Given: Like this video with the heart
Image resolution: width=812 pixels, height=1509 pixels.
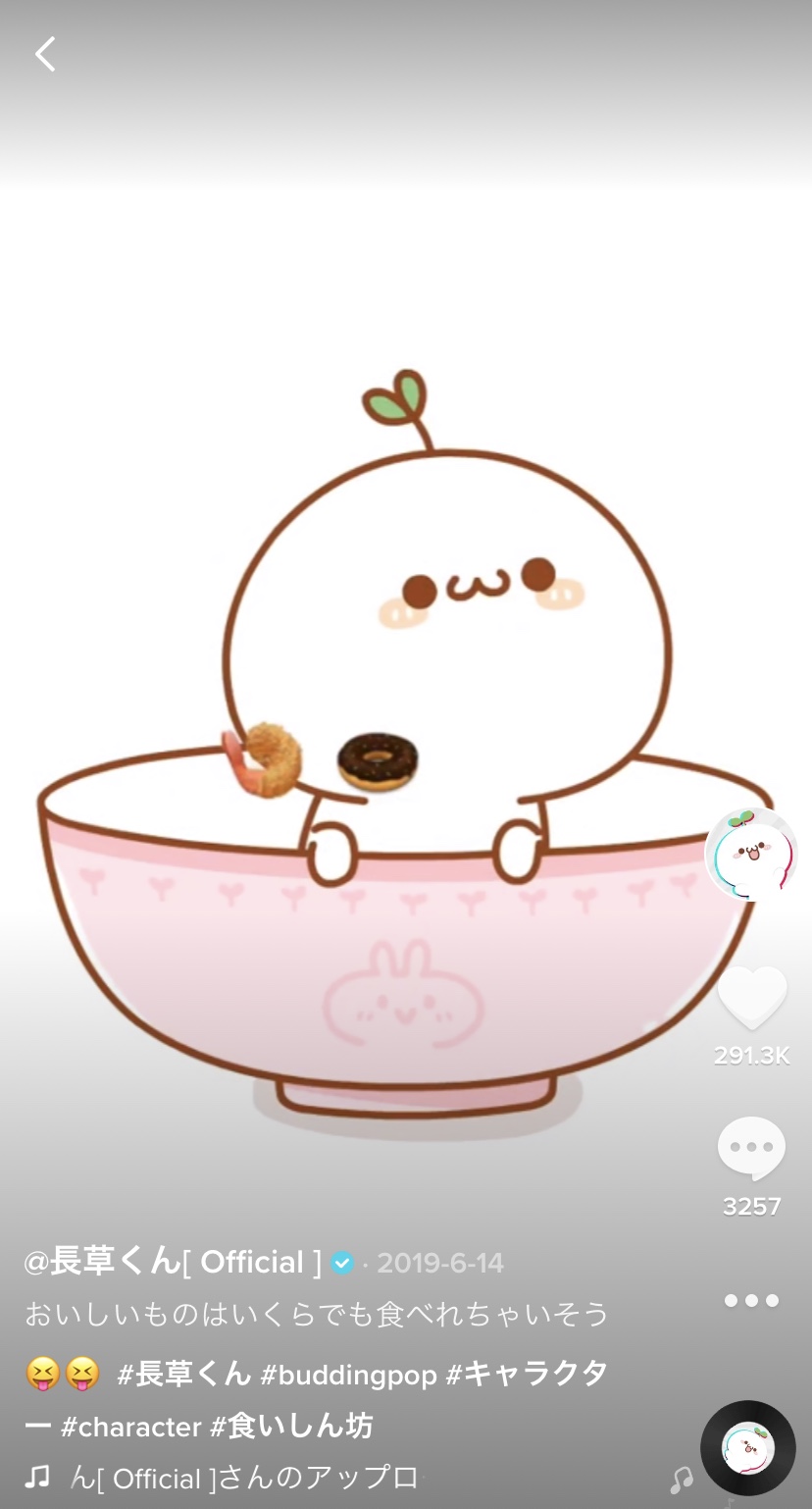Looking at the screenshot, I should tap(752, 998).
